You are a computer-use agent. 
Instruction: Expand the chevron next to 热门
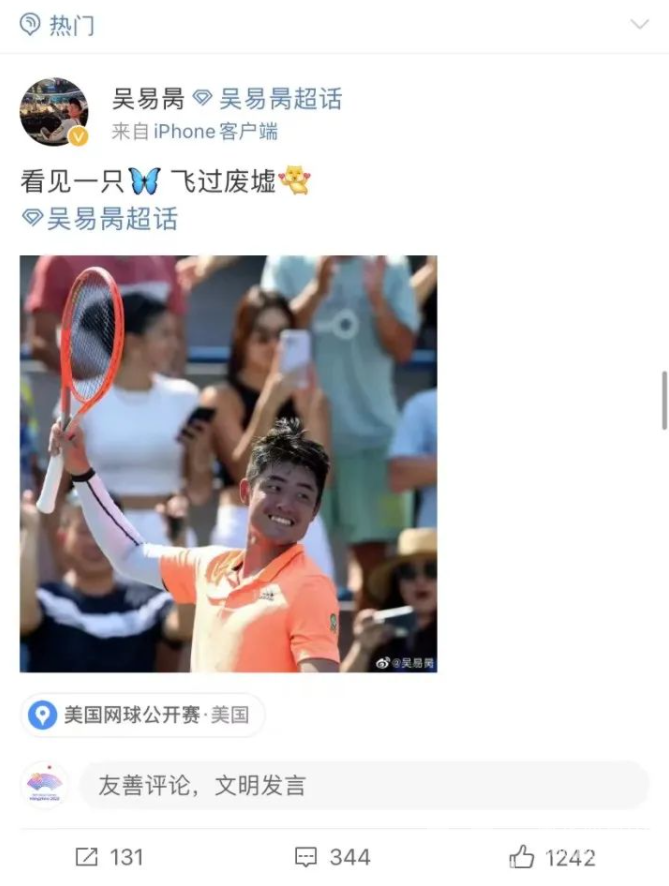(x=639, y=24)
